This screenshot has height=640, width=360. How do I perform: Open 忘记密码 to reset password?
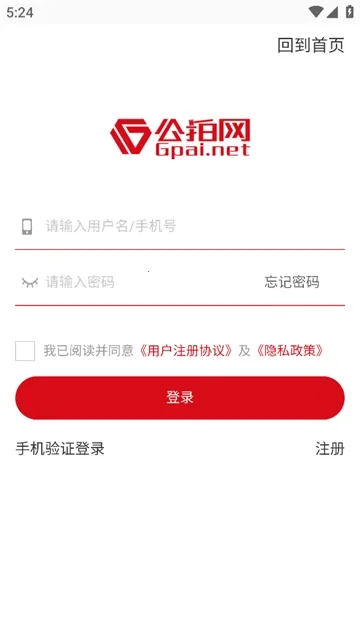(x=292, y=282)
